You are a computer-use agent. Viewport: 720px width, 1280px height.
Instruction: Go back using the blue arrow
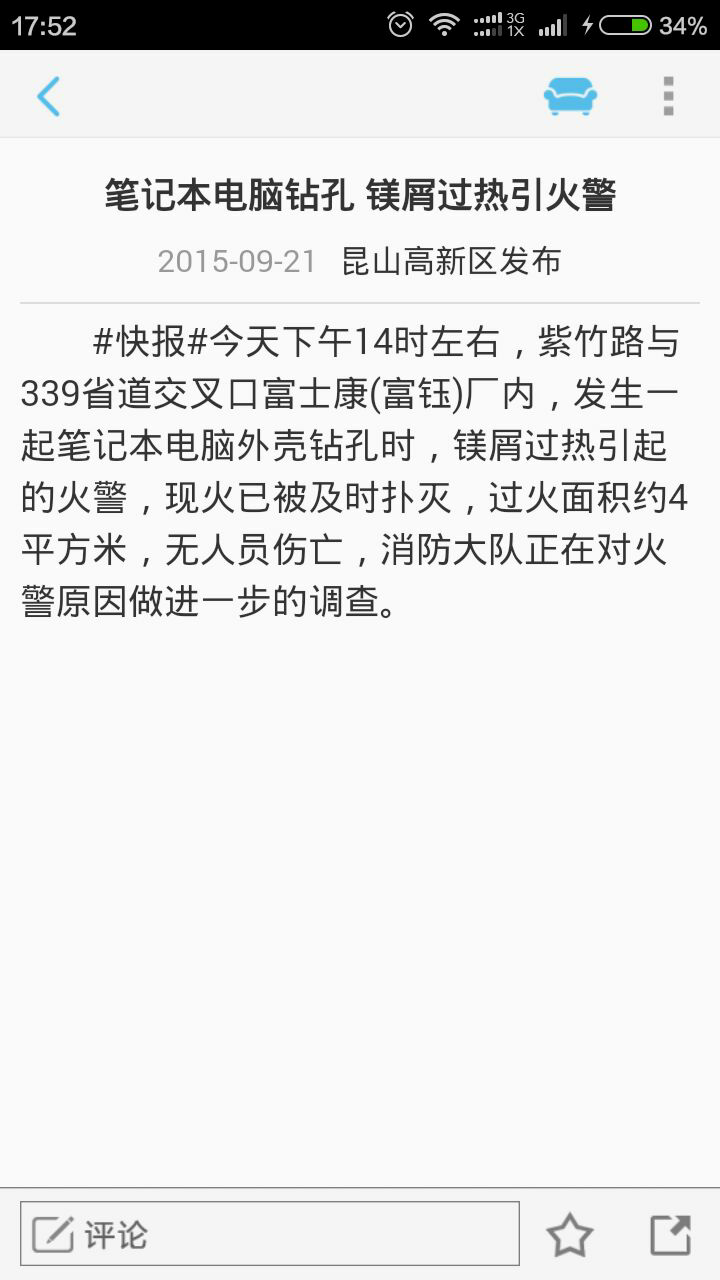point(48,96)
